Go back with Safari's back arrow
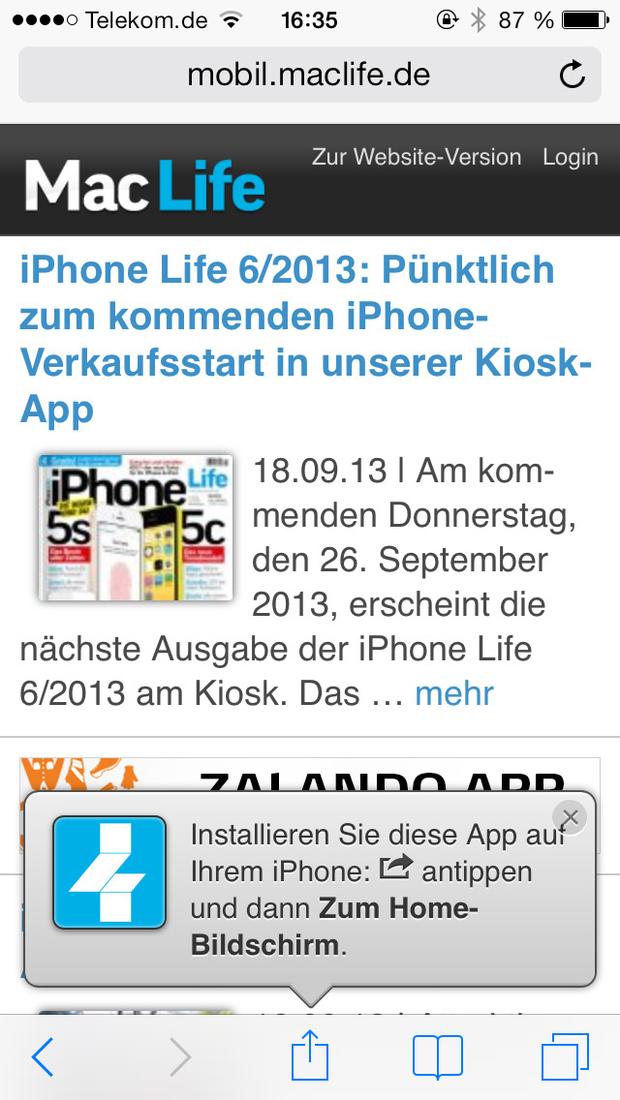The image size is (620, 1100). 43,1057
